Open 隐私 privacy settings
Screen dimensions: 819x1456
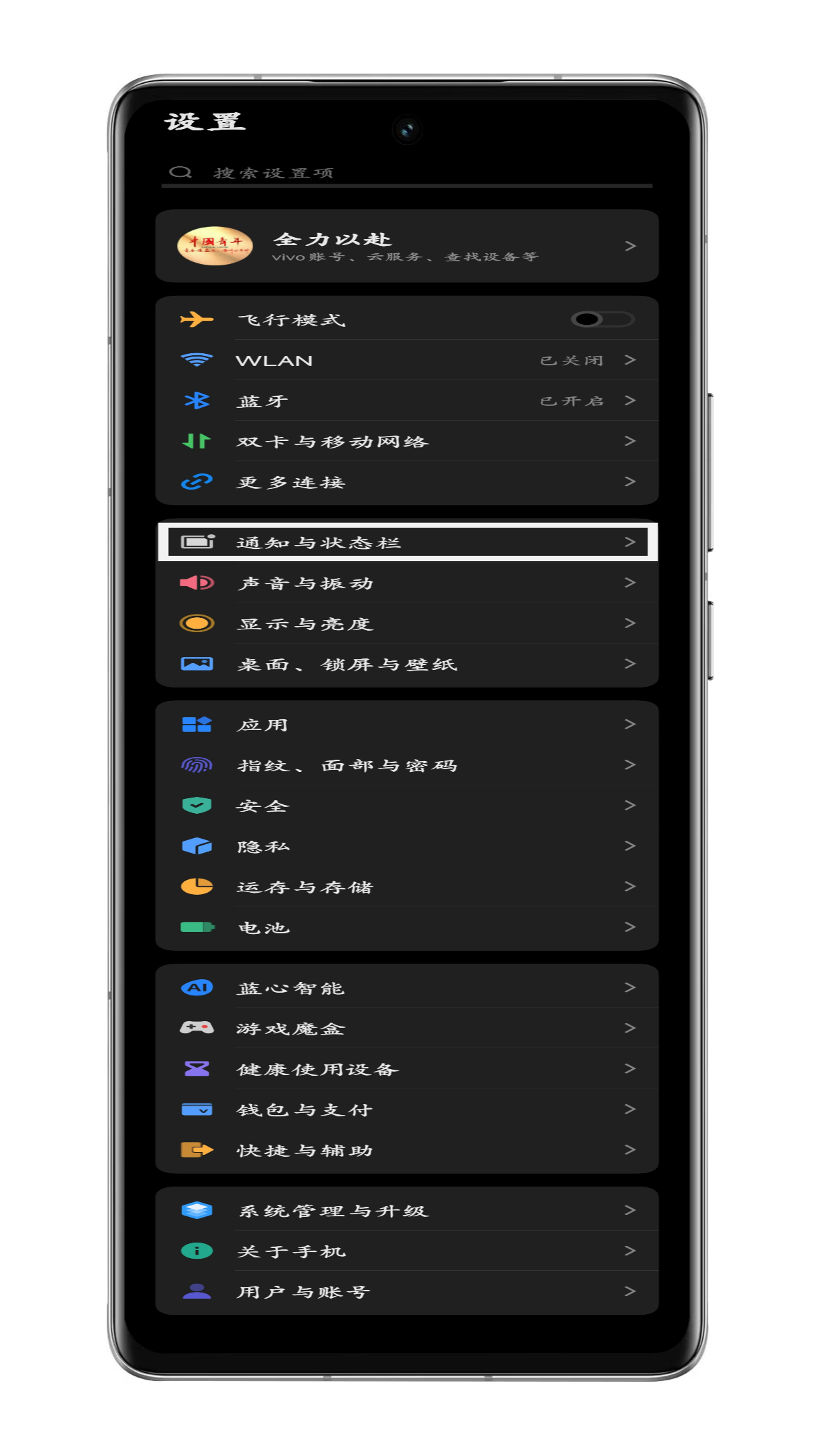406,846
